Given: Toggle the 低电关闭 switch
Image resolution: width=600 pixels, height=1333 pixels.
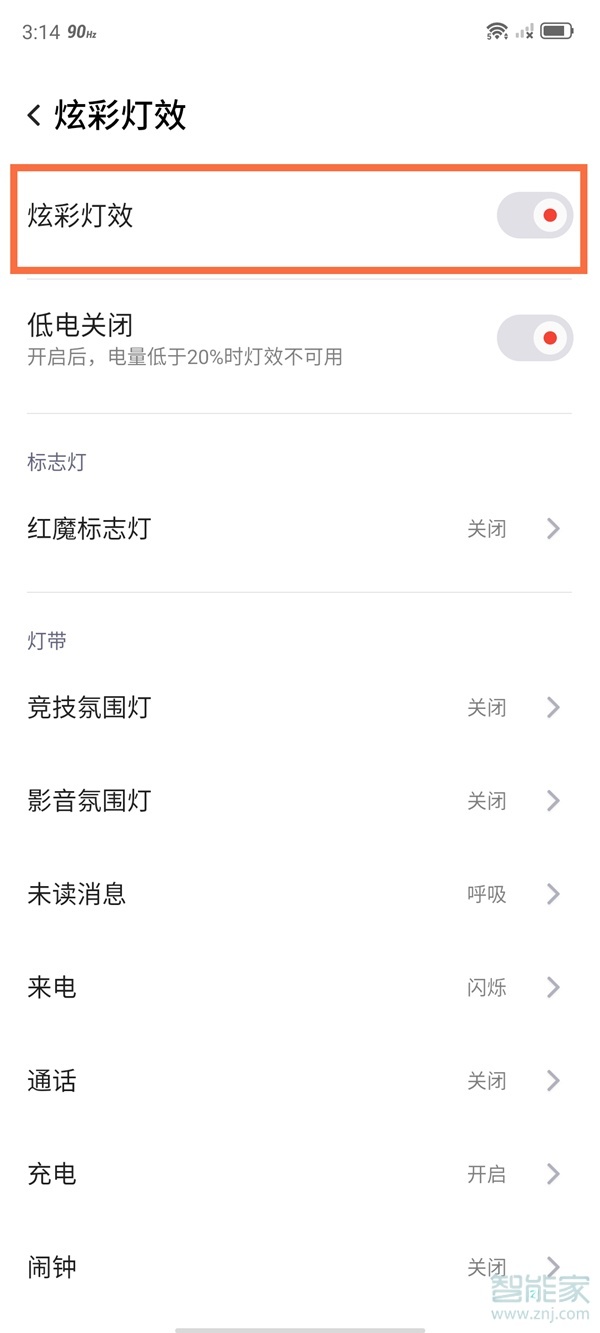Looking at the screenshot, I should coord(534,338).
